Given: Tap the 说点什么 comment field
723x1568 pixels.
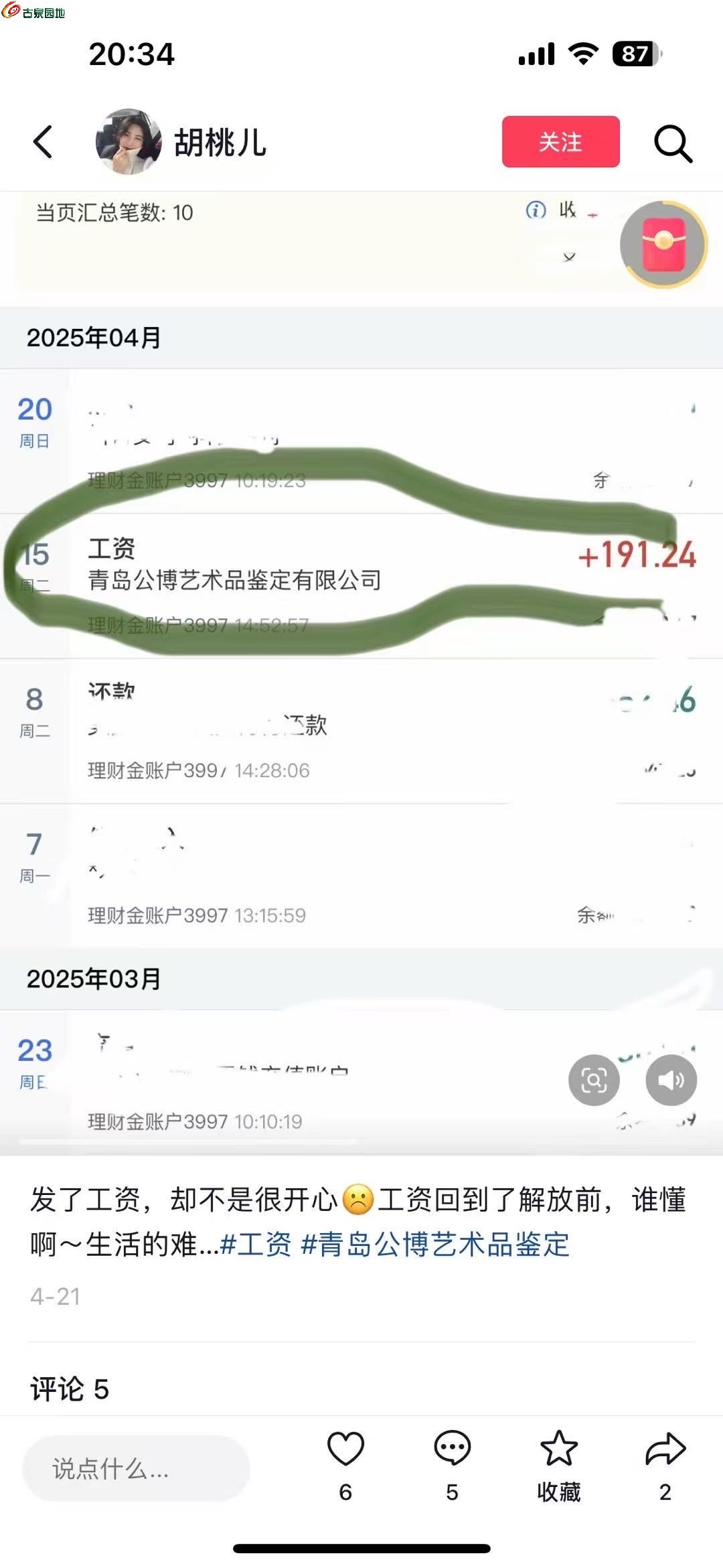Looking at the screenshot, I should click(136, 1468).
